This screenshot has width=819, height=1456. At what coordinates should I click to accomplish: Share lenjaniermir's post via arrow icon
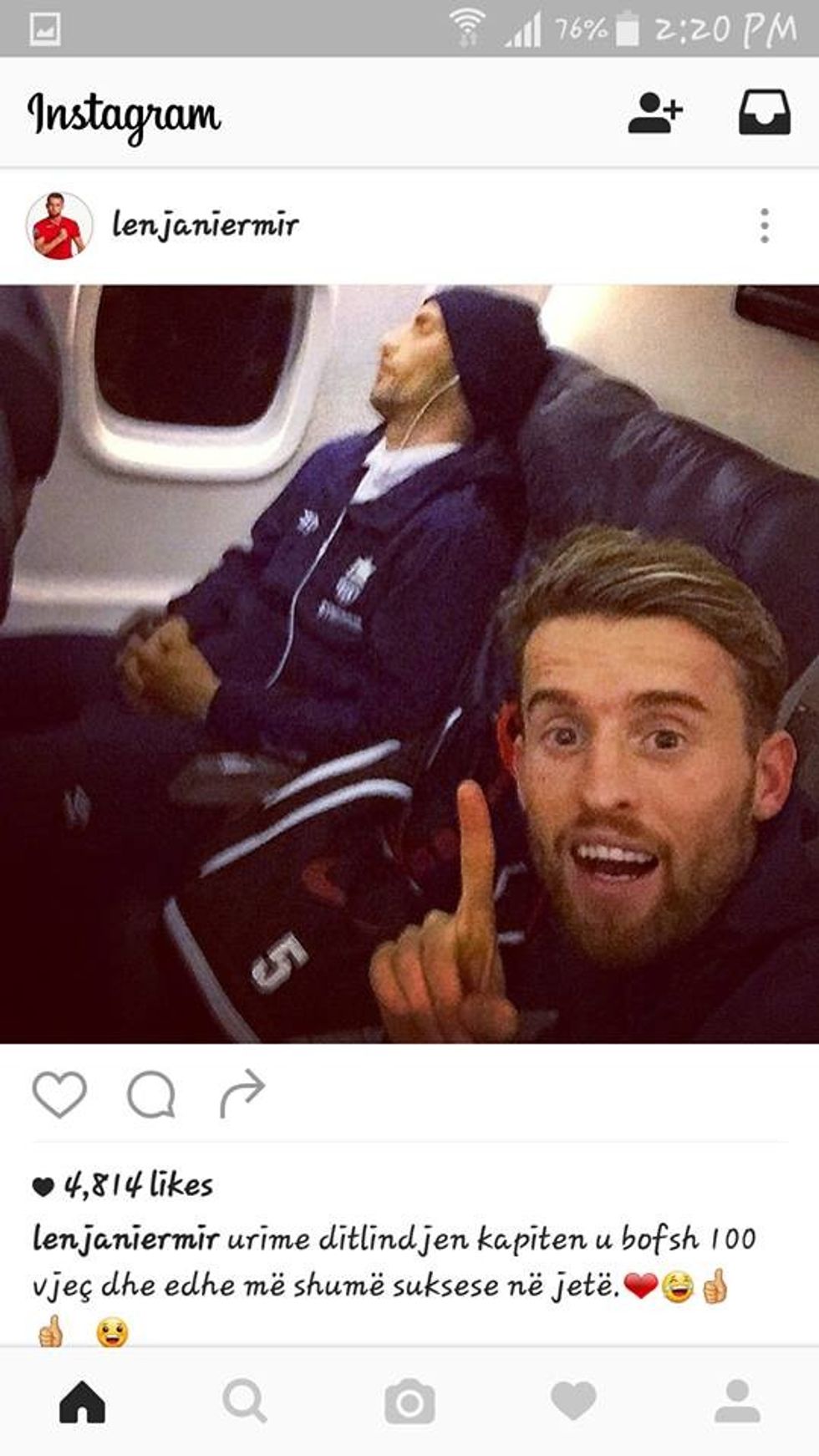tap(242, 1093)
